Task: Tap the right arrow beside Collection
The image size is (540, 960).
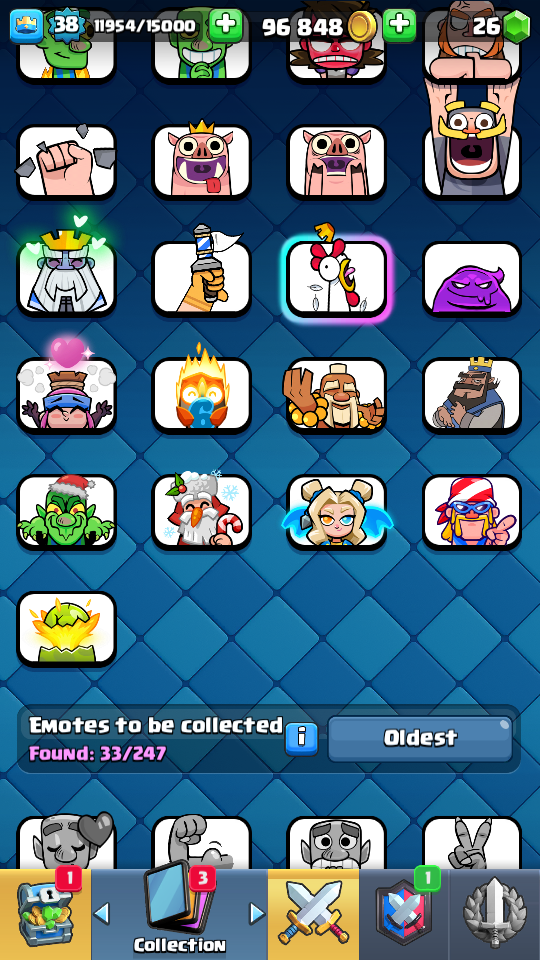Action: pos(257,913)
